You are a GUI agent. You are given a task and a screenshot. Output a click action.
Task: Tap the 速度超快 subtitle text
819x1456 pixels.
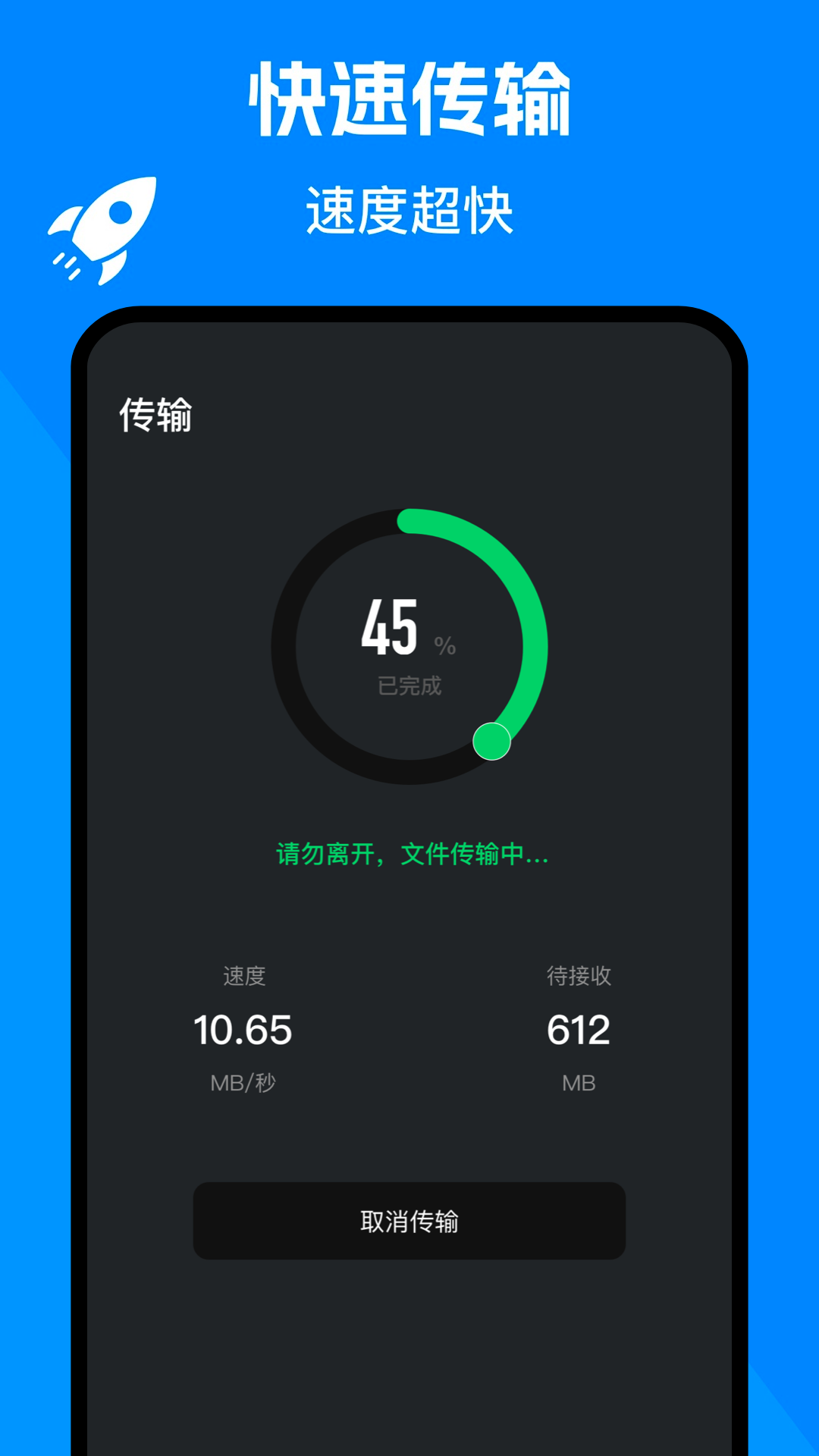coord(409,211)
